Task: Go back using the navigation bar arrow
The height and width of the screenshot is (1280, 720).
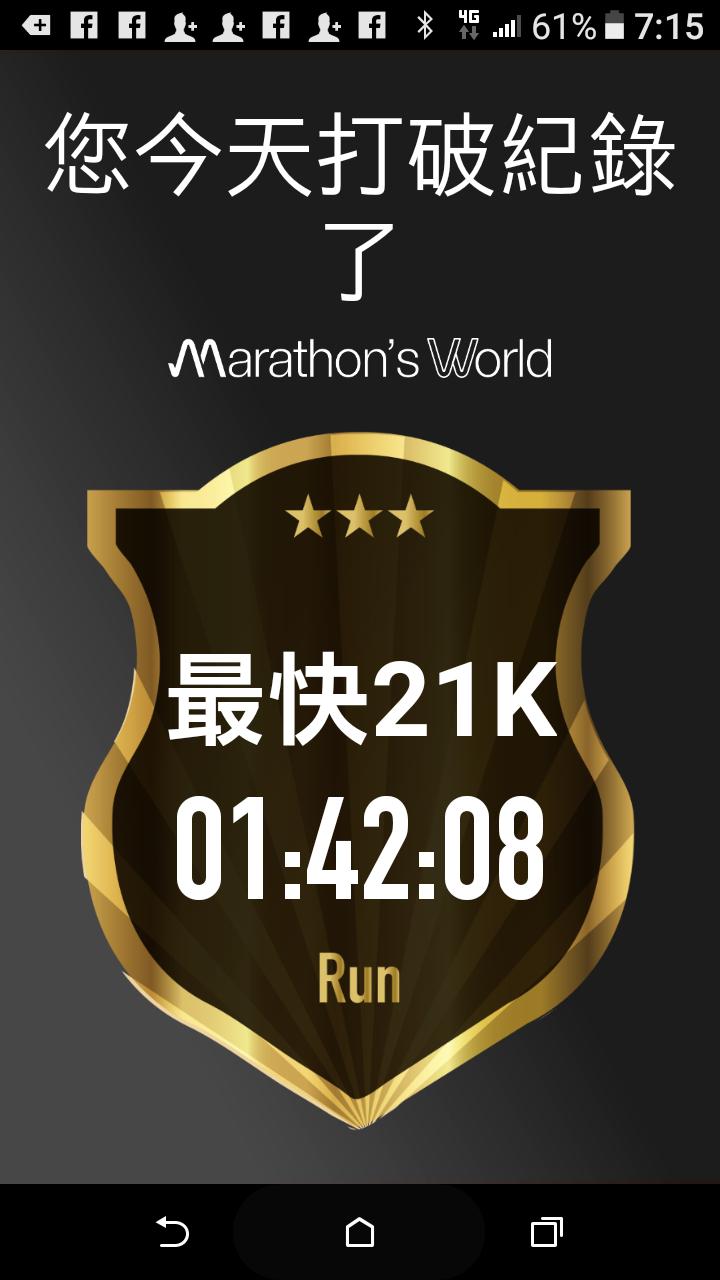Action: tap(172, 1232)
